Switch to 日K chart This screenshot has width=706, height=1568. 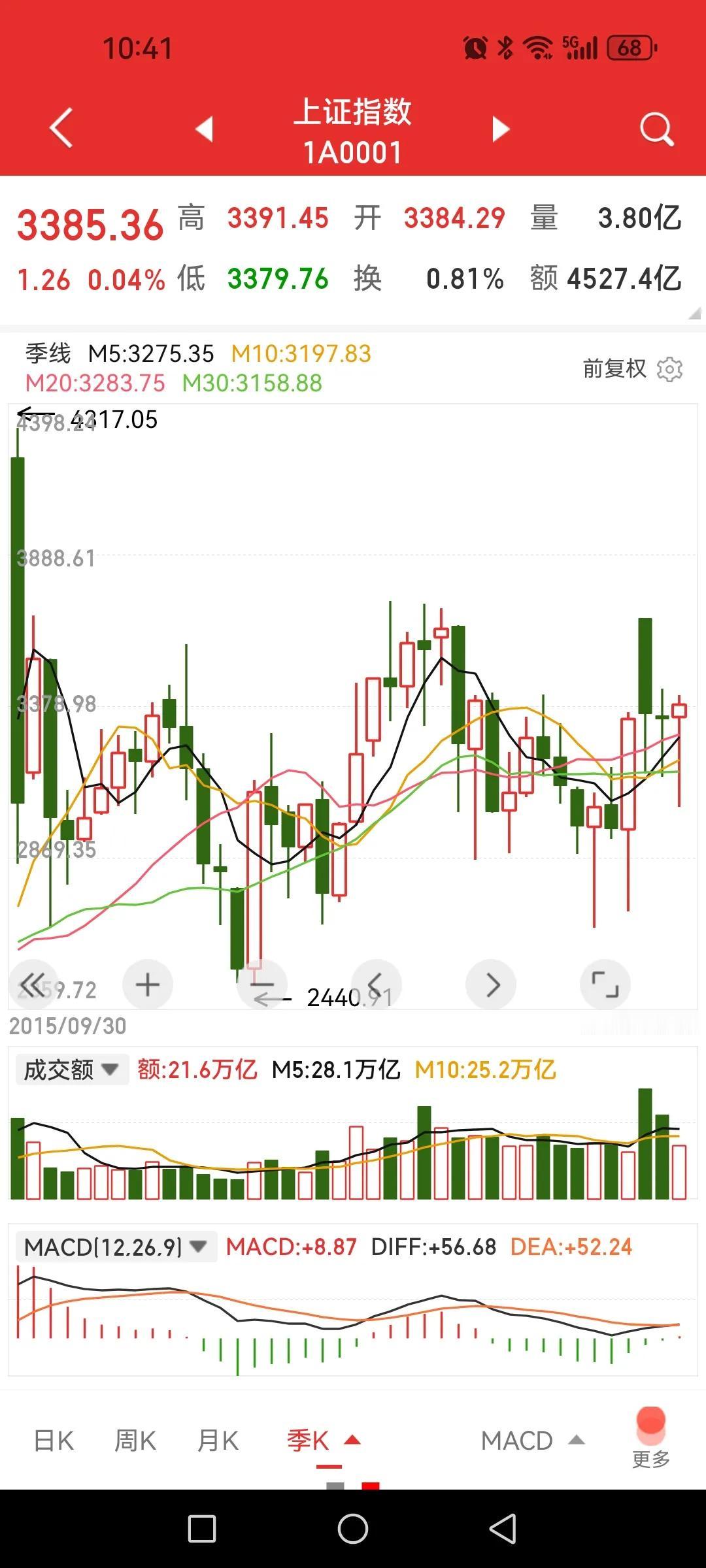[54, 1441]
